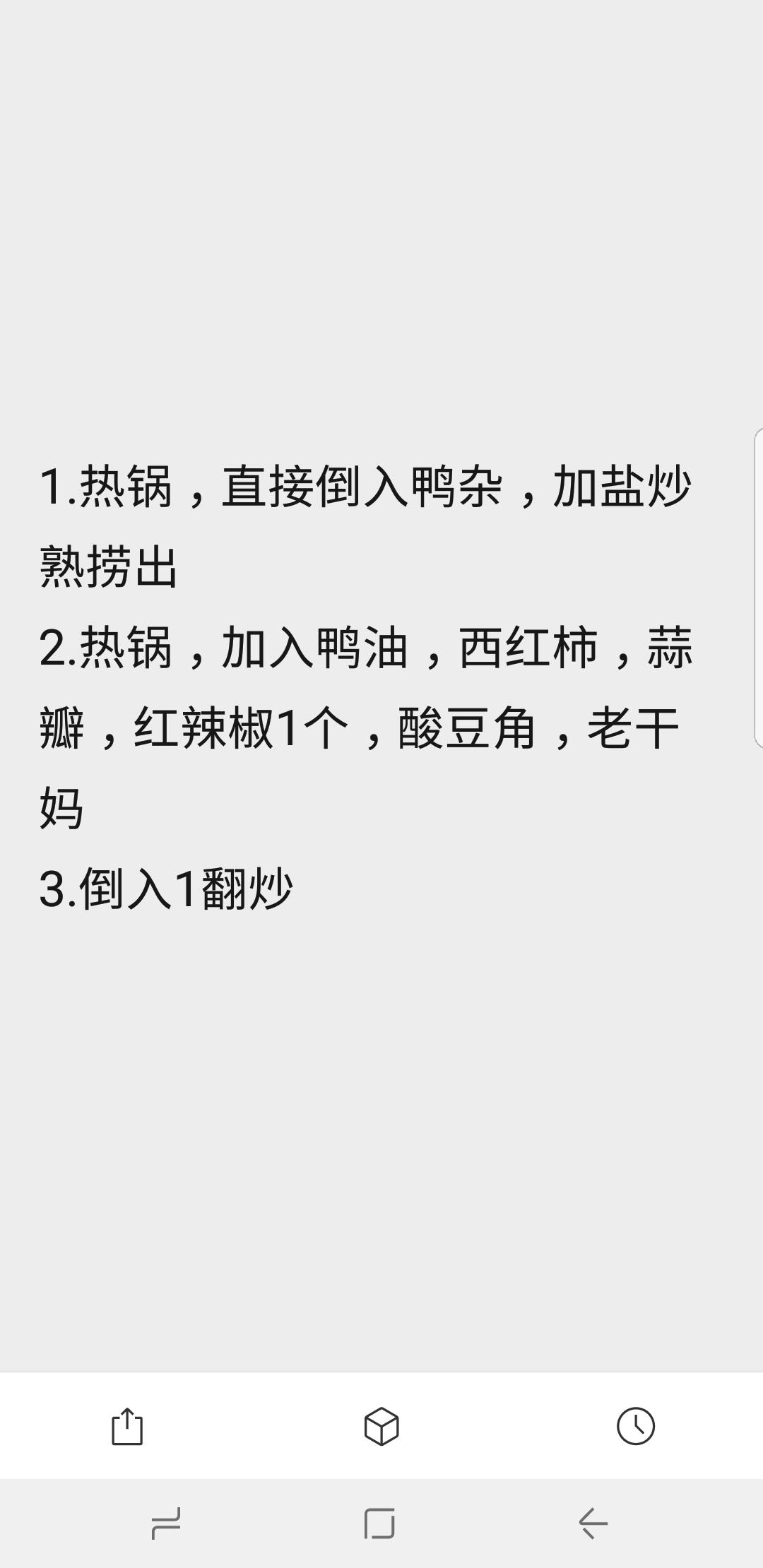Tap the share icon
The width and height of the screenshot is (763, 1568).
tap(127, 1426)
